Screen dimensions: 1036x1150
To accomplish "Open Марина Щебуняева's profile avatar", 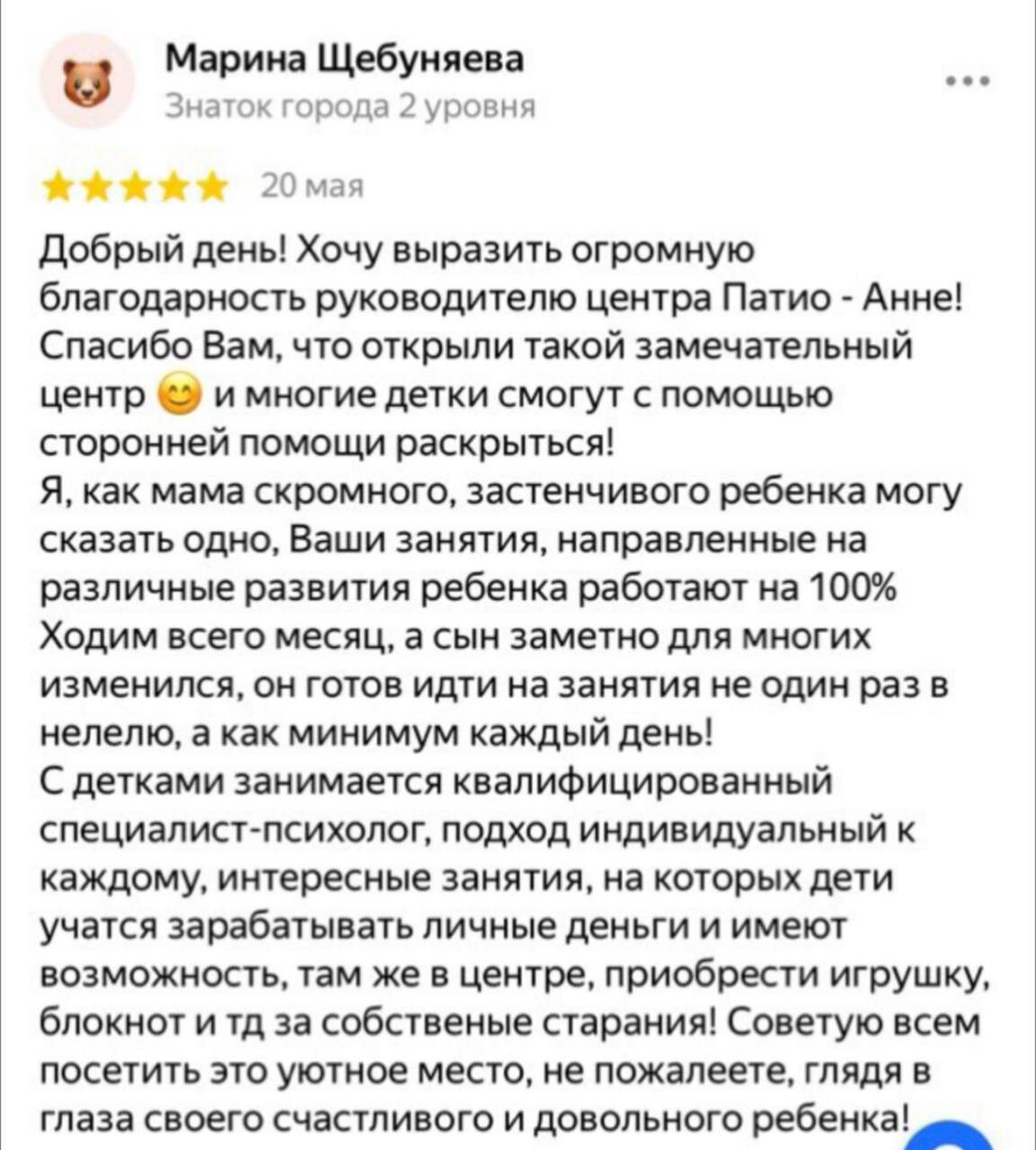I will [x=87, y=84].
